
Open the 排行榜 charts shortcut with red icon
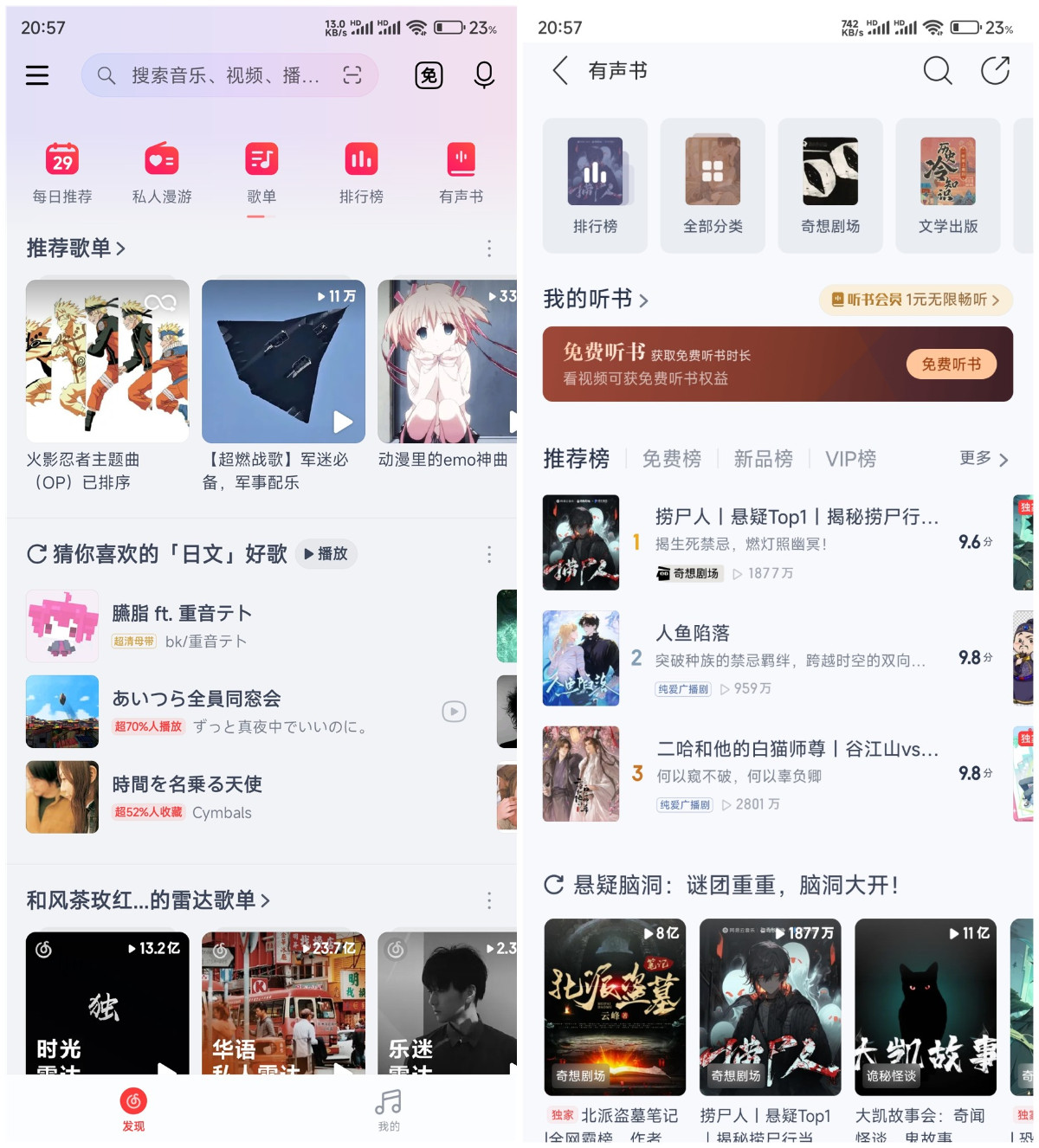point(361,173)
